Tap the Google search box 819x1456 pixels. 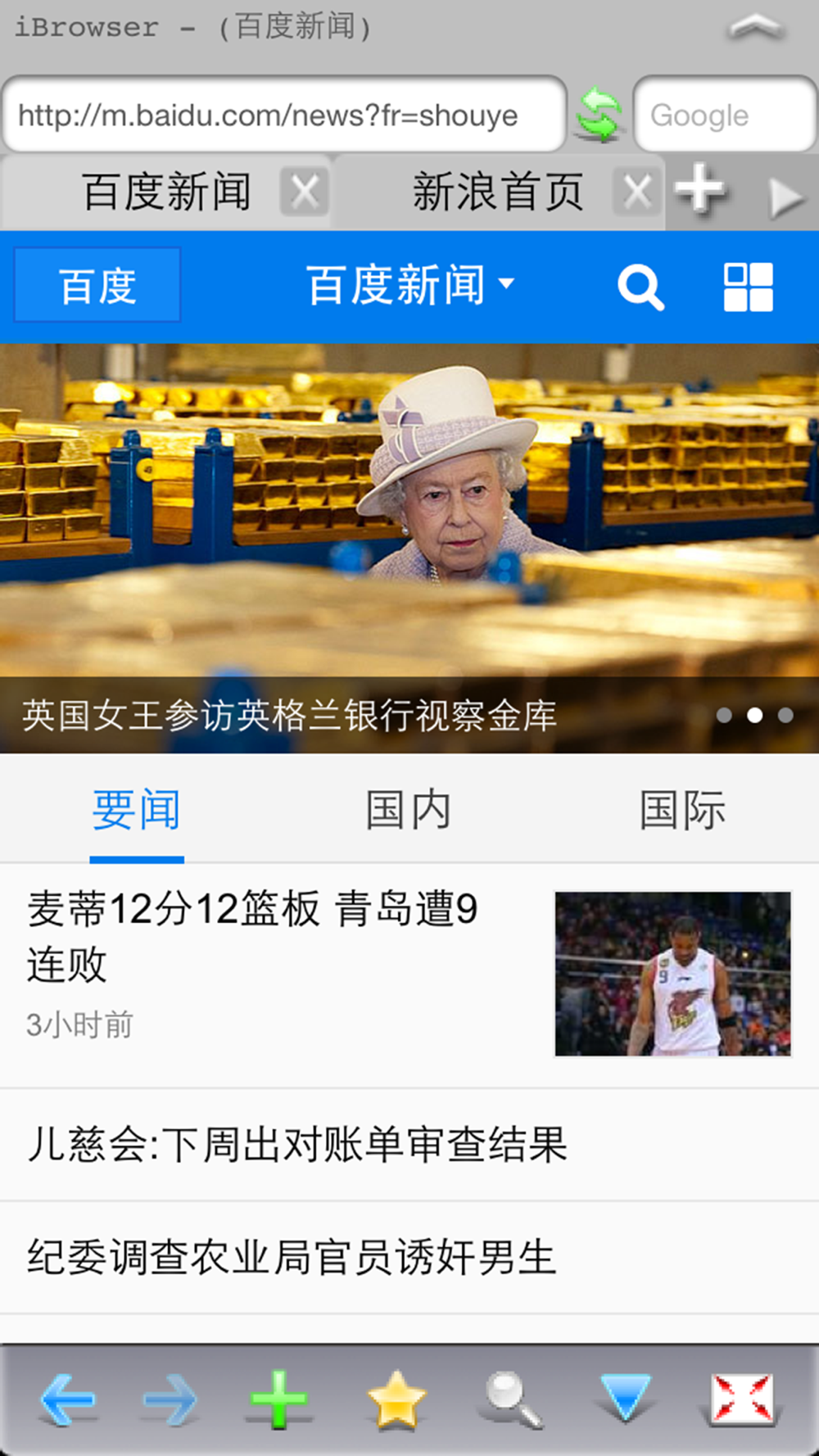click(725, 115)
